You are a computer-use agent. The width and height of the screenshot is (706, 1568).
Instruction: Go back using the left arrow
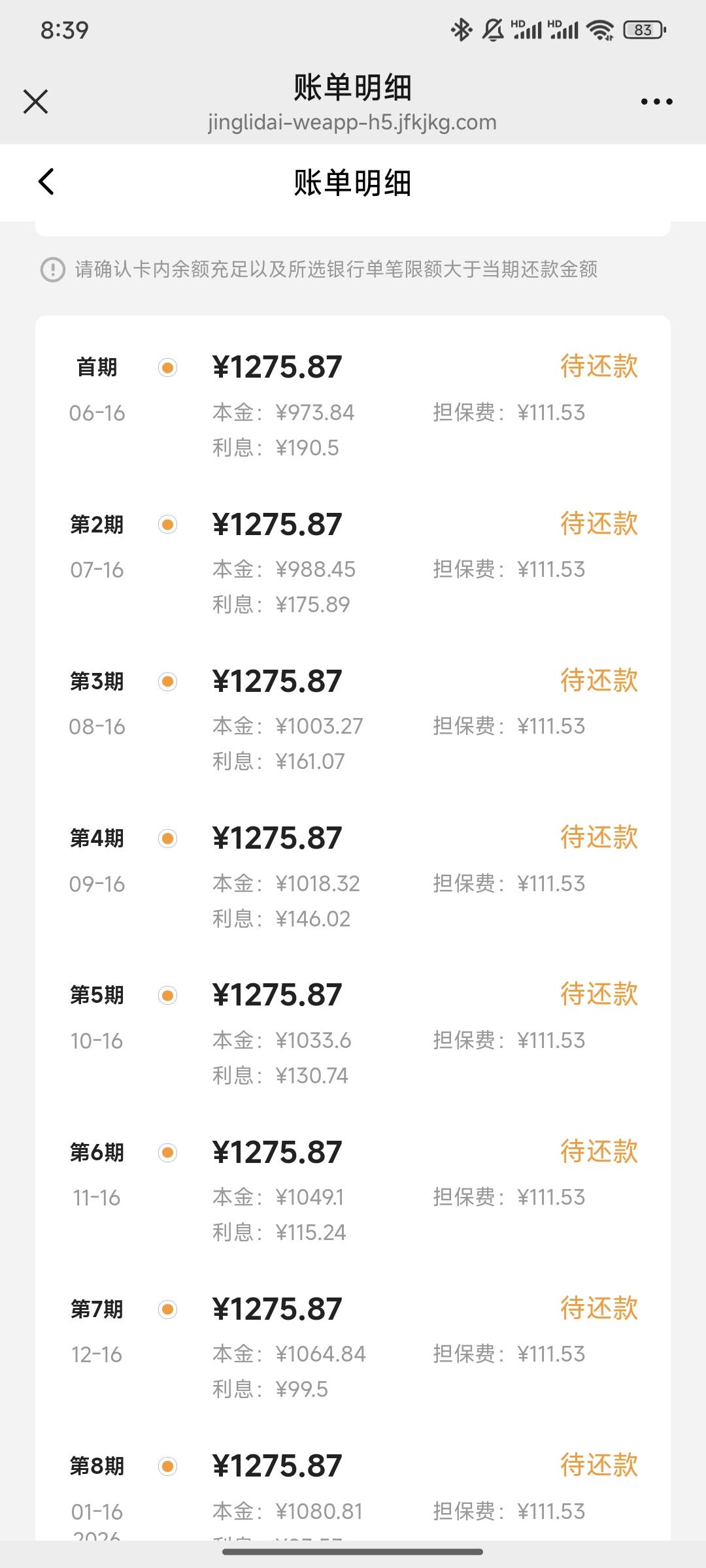(46, 182)
